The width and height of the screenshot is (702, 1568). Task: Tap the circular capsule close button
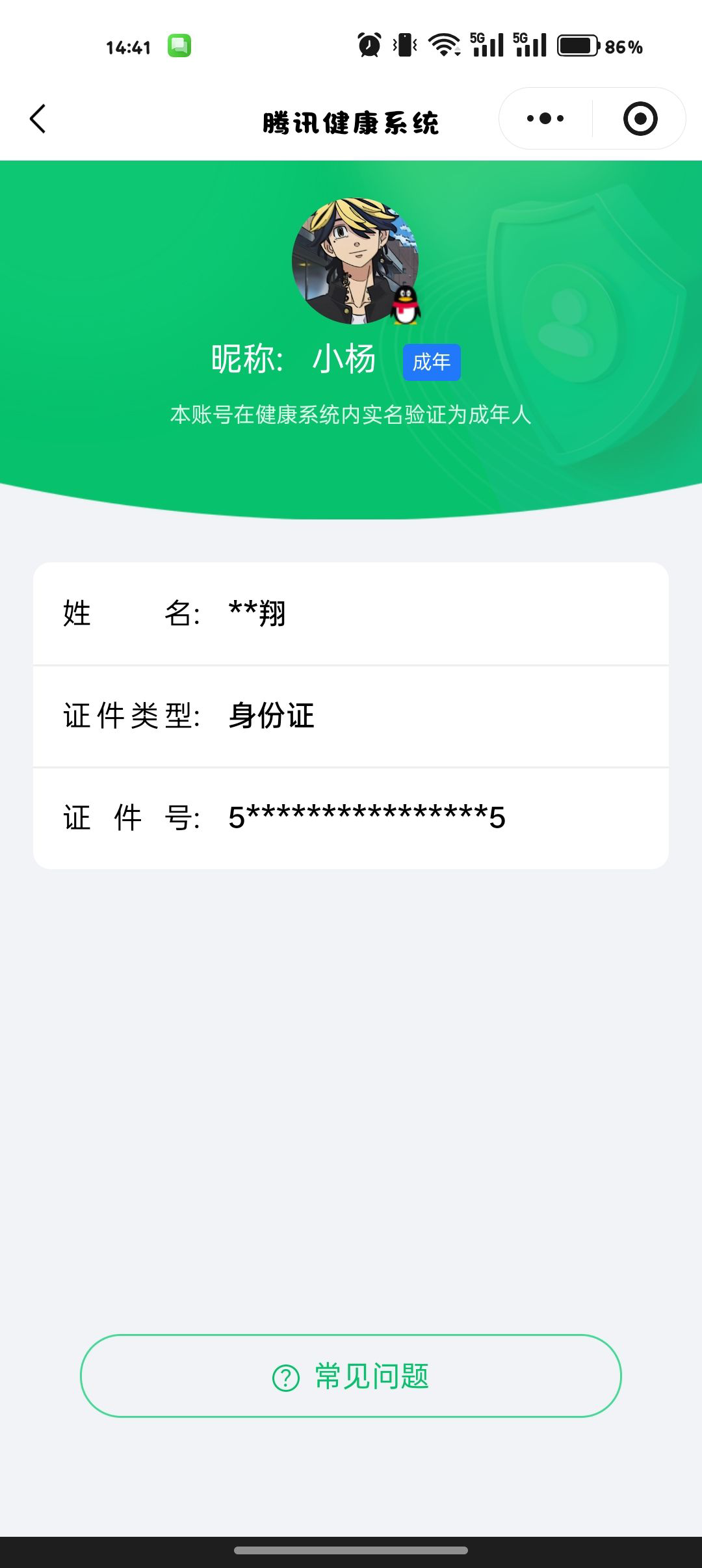(640, 118)
